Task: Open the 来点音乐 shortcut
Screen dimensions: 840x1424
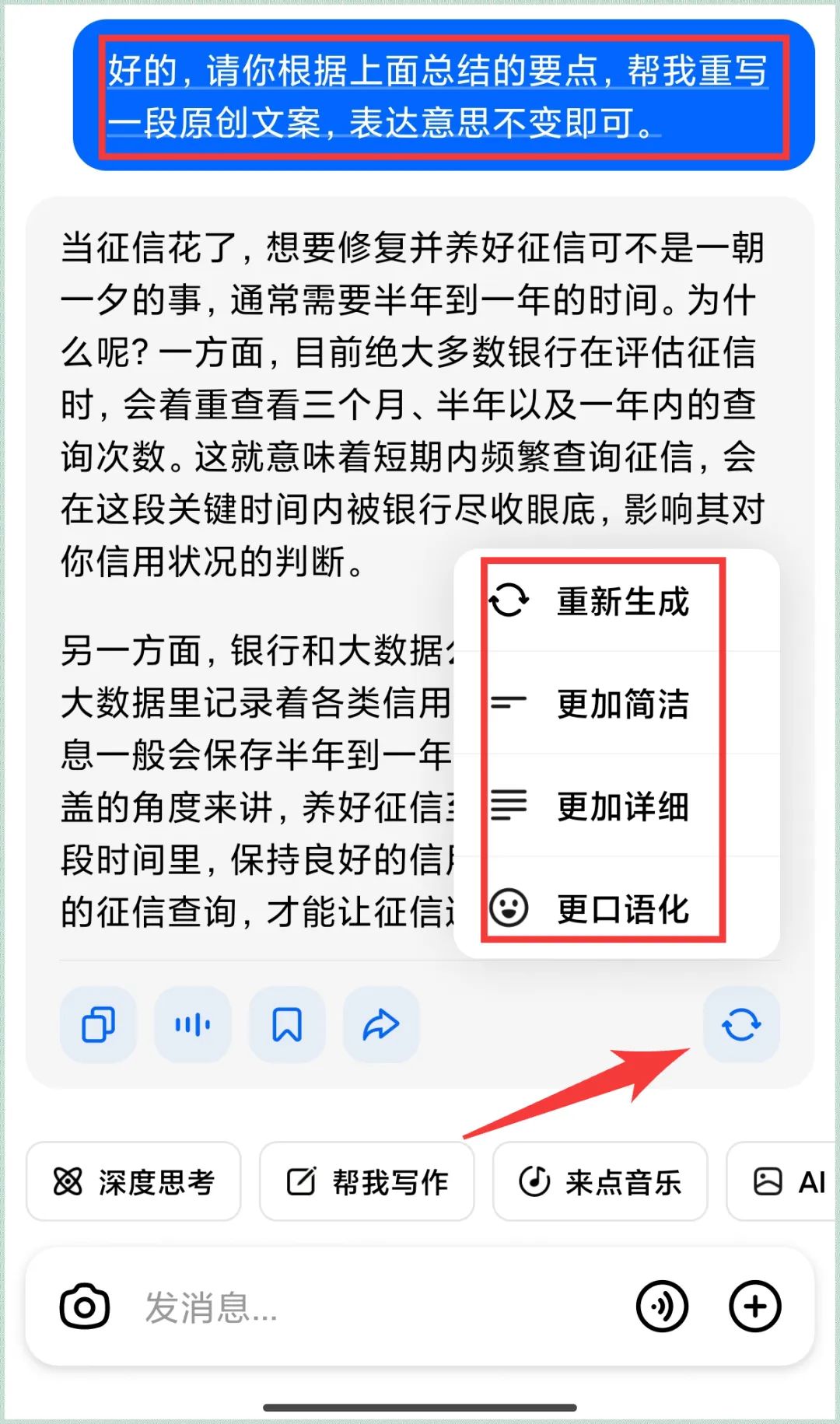Action: click(x=600, y=1181)
